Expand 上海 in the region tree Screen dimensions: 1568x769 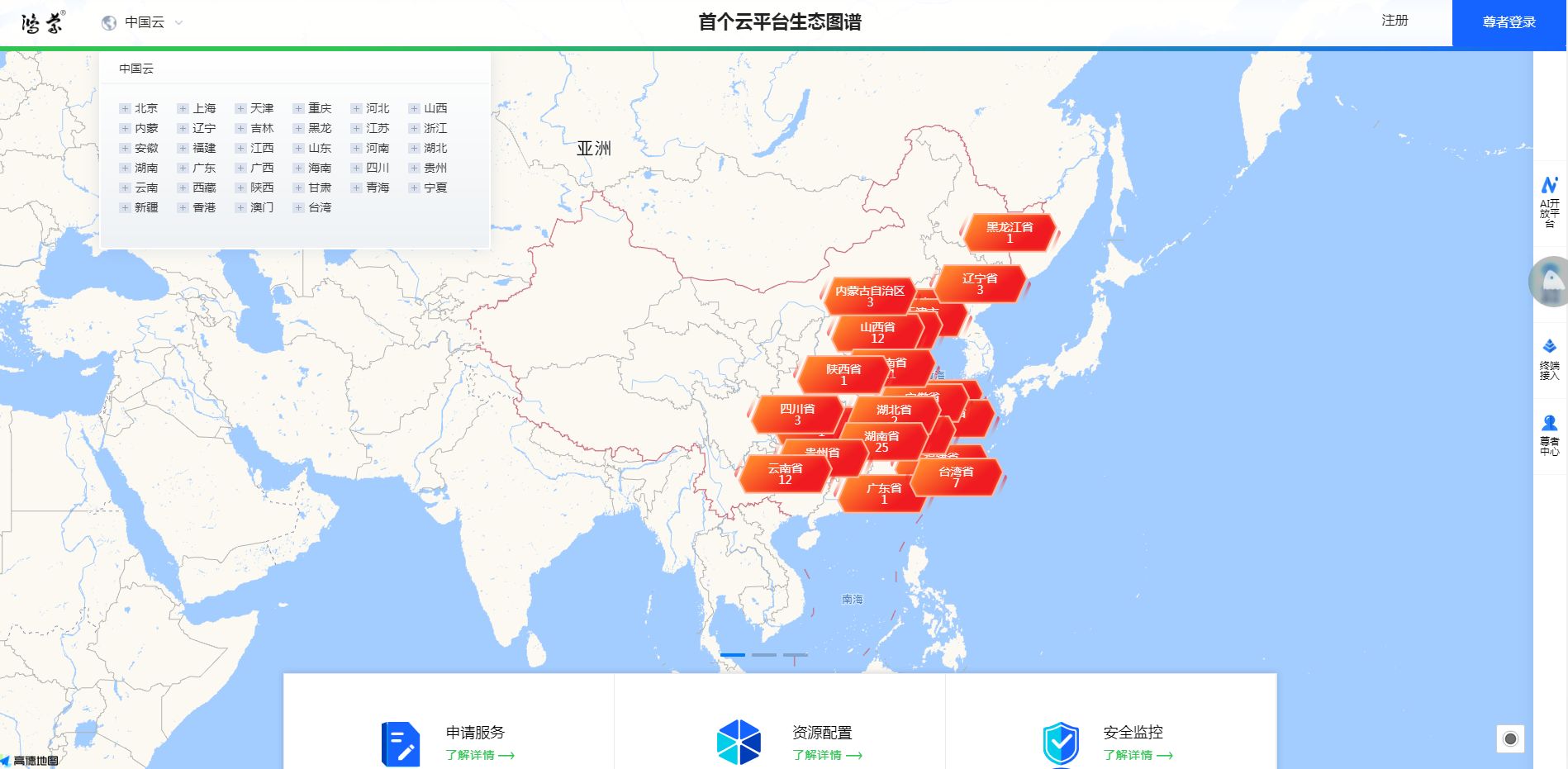point(183,108)
